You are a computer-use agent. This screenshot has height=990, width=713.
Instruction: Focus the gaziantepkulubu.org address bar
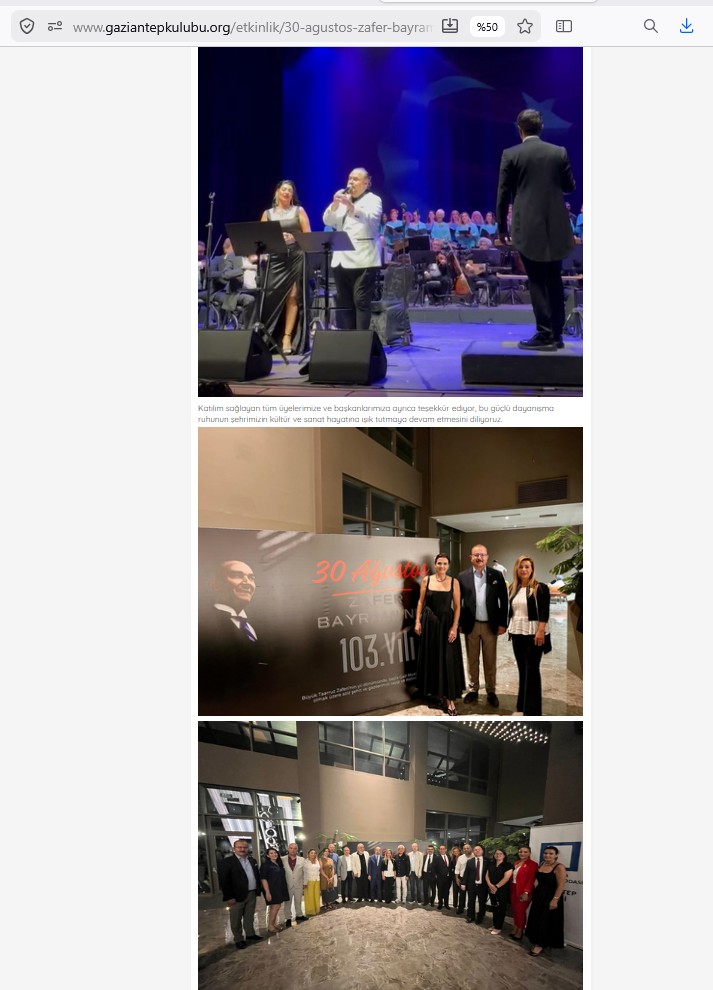click(250, 27)
